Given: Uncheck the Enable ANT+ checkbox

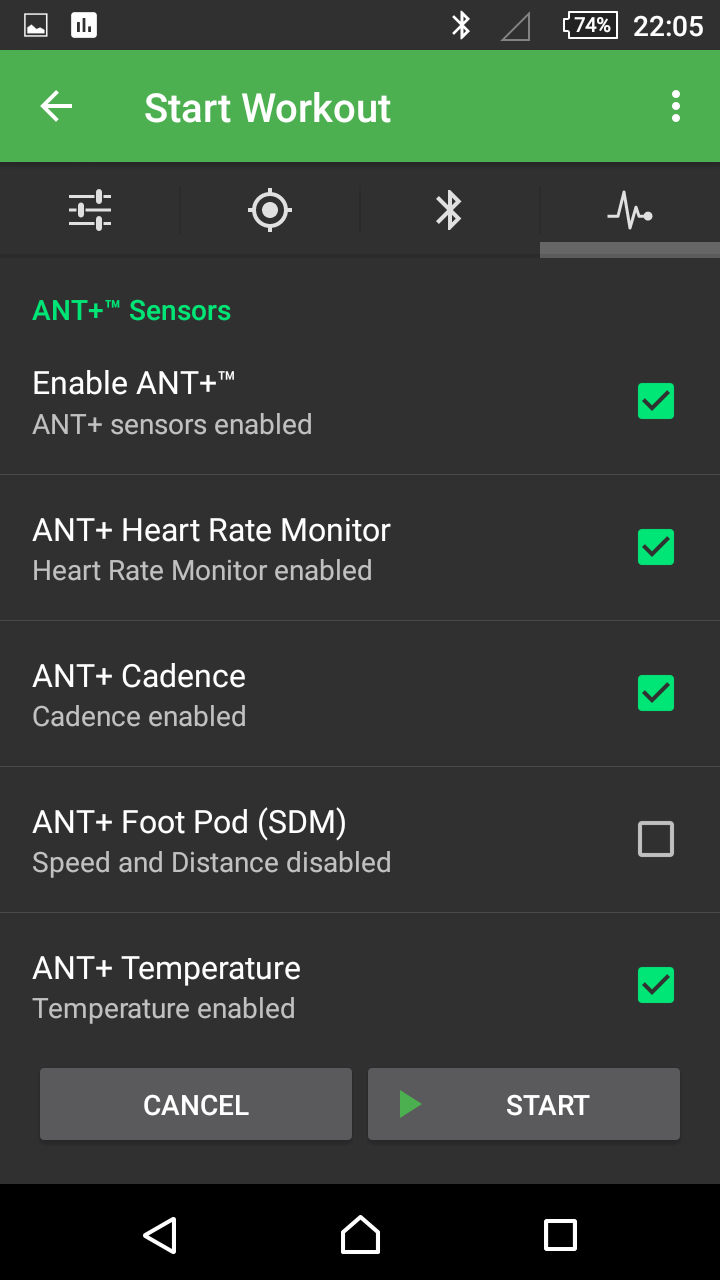Looking at the screenshot, I should 656,401.
